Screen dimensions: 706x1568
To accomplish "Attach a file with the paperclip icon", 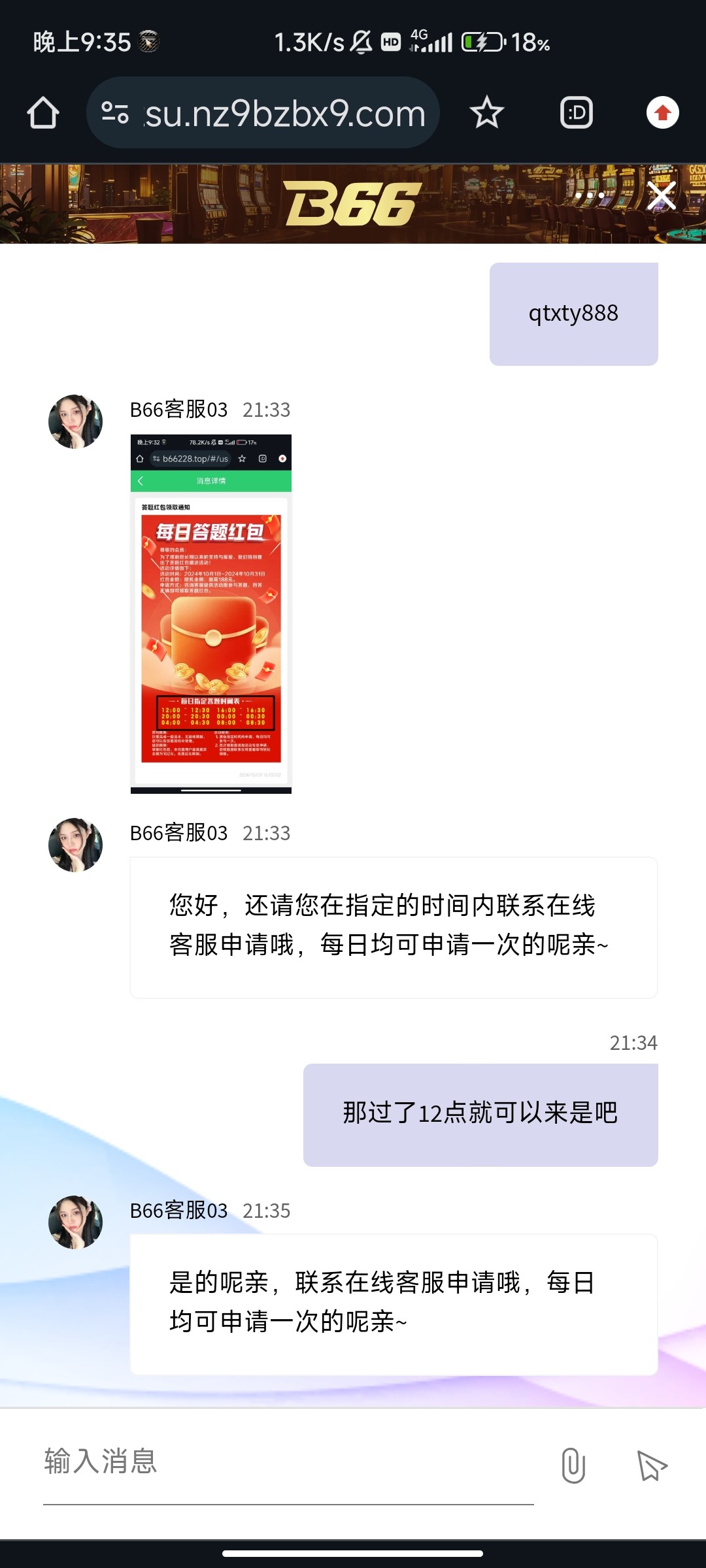I will 573,1465.
